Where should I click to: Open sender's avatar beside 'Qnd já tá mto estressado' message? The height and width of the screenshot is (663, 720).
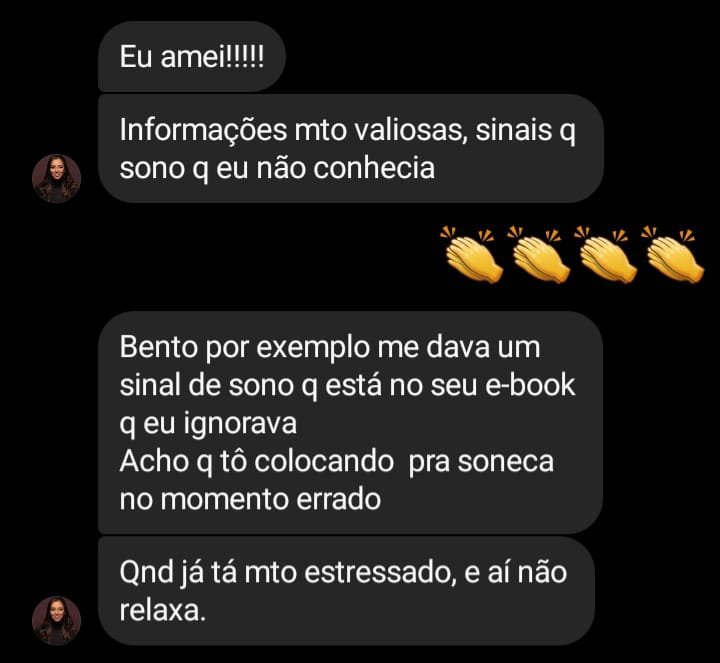56,620
